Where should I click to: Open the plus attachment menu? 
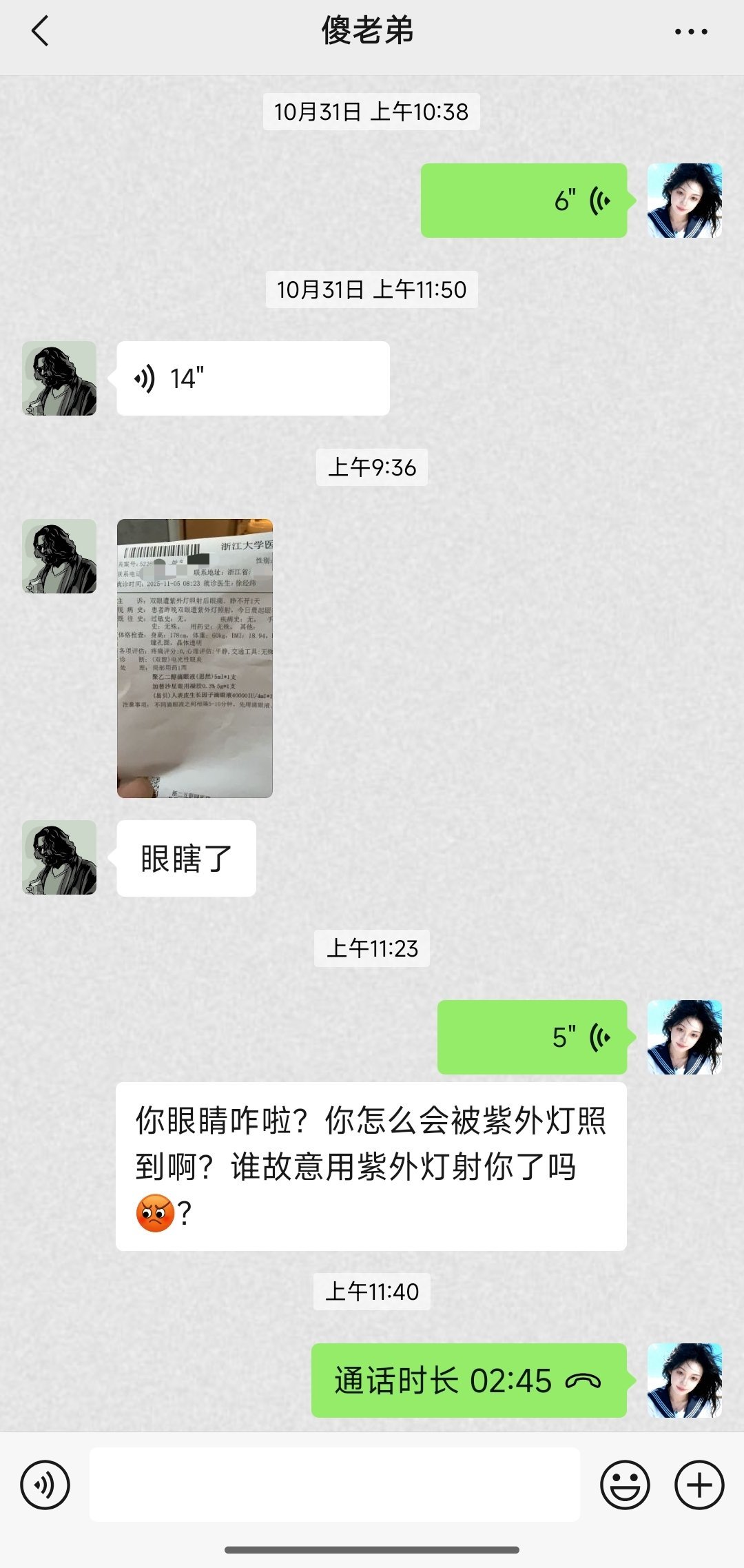699,1485
